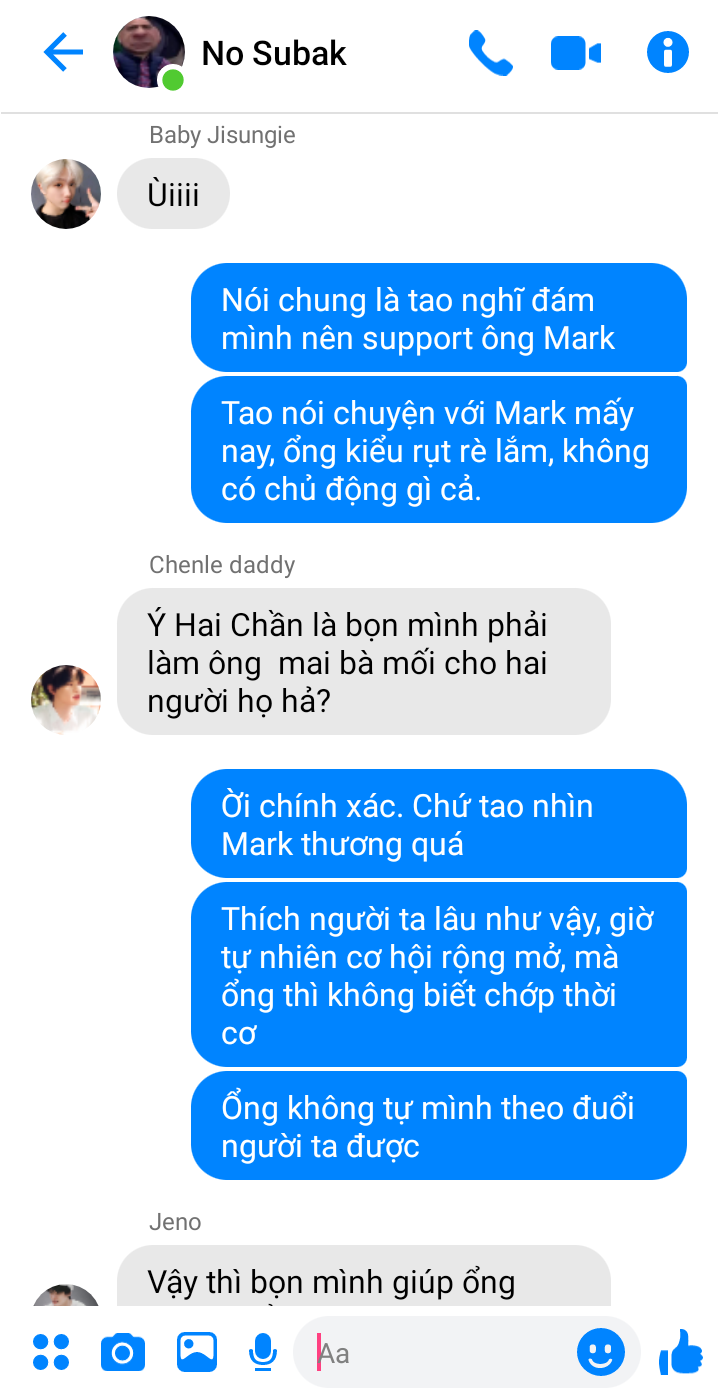Open the emoji picker
The image size is (718, 1392).
coord(601,1353)
